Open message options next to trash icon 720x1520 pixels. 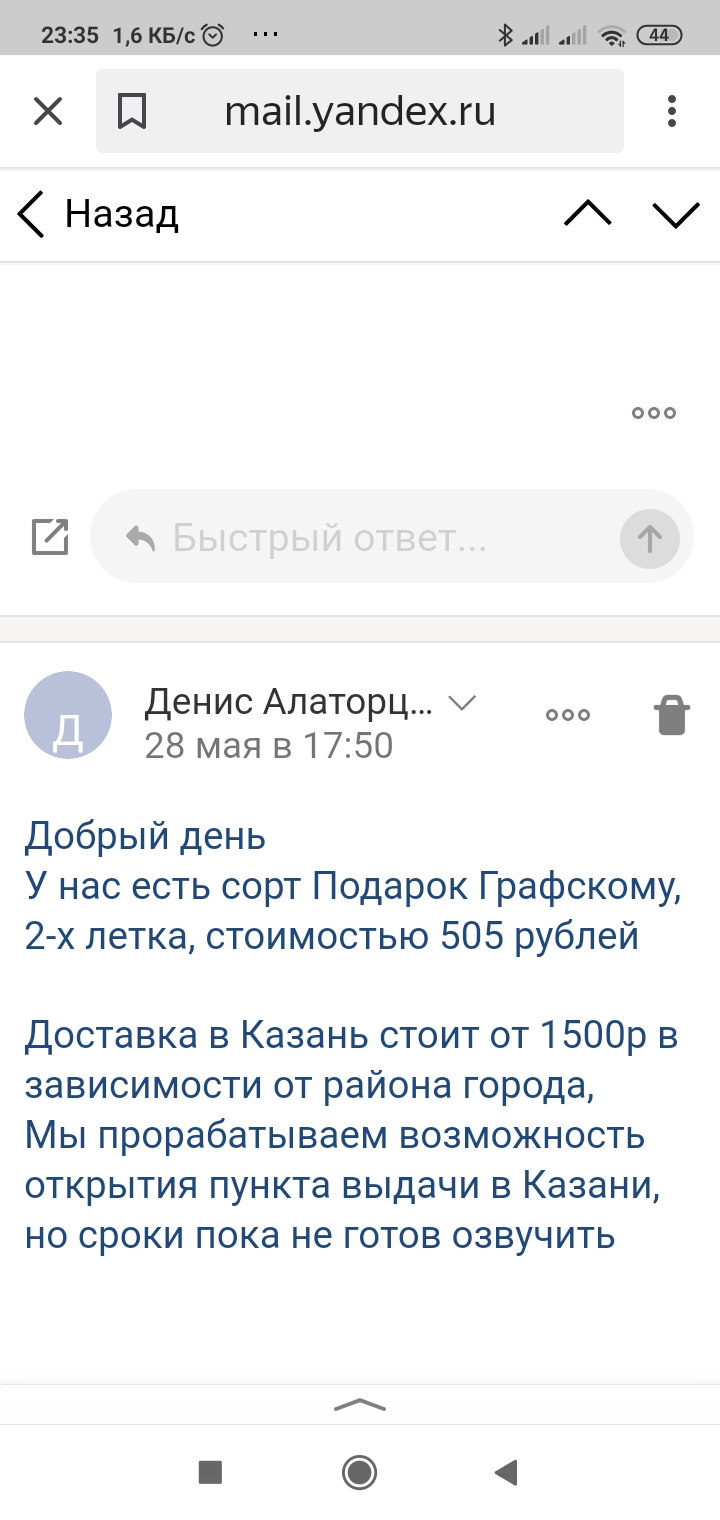point(568,715)
